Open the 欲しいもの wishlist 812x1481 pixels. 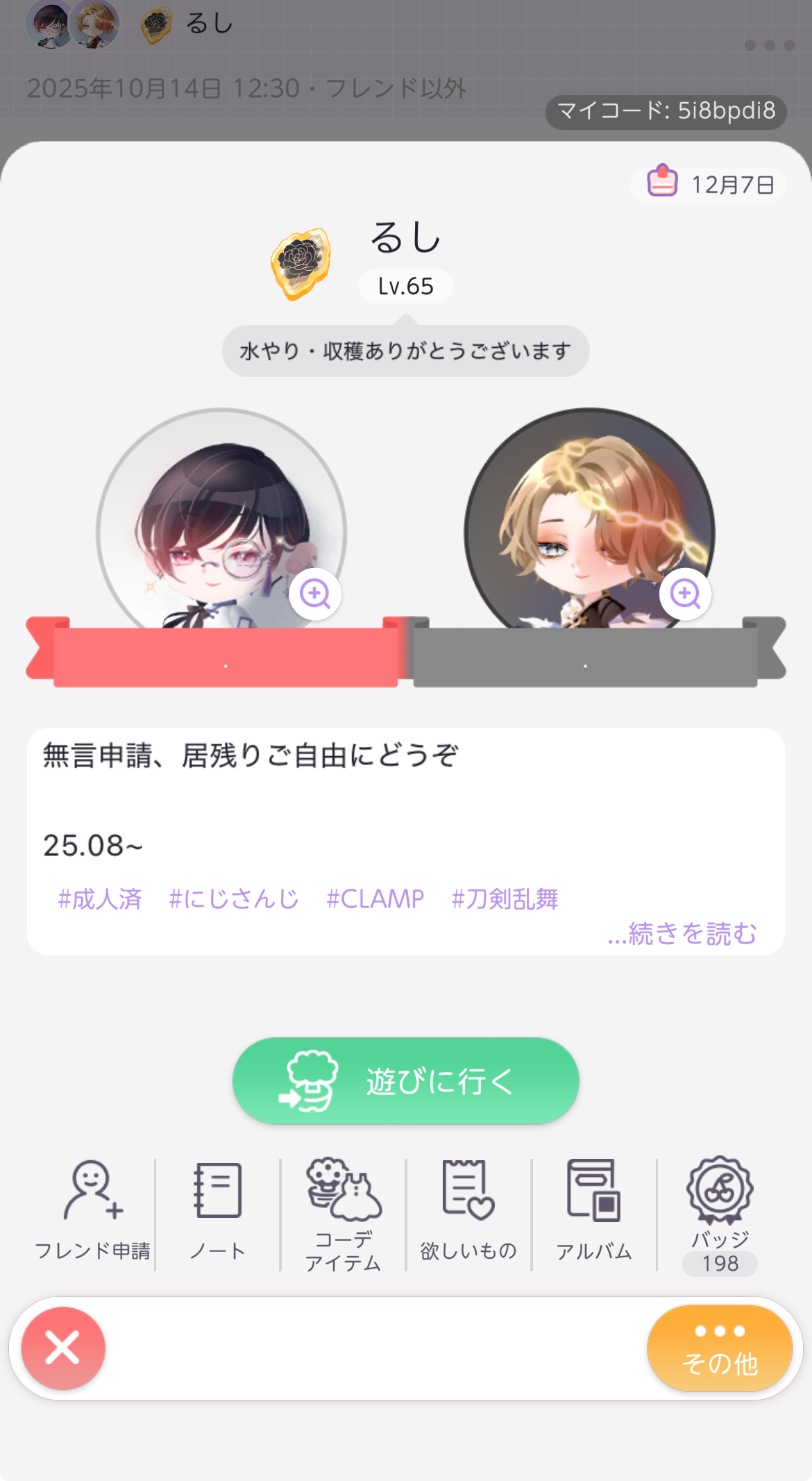click(x=468, y=1212)
